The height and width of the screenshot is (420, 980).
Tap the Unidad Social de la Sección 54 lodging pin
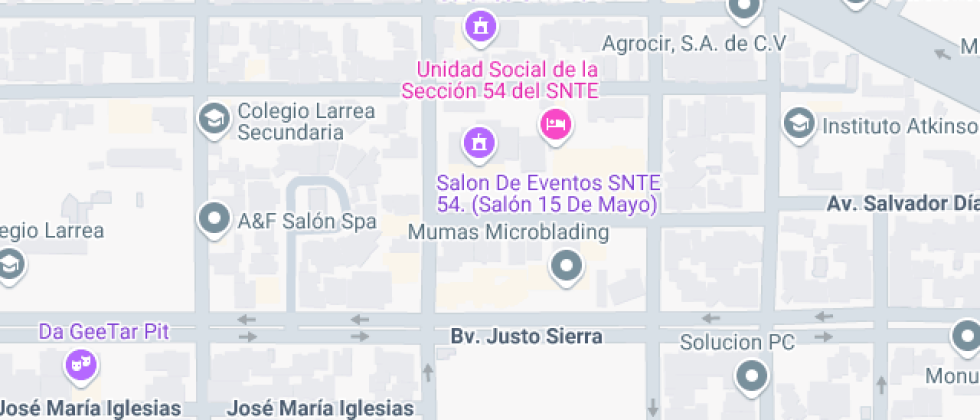point(555,124)
